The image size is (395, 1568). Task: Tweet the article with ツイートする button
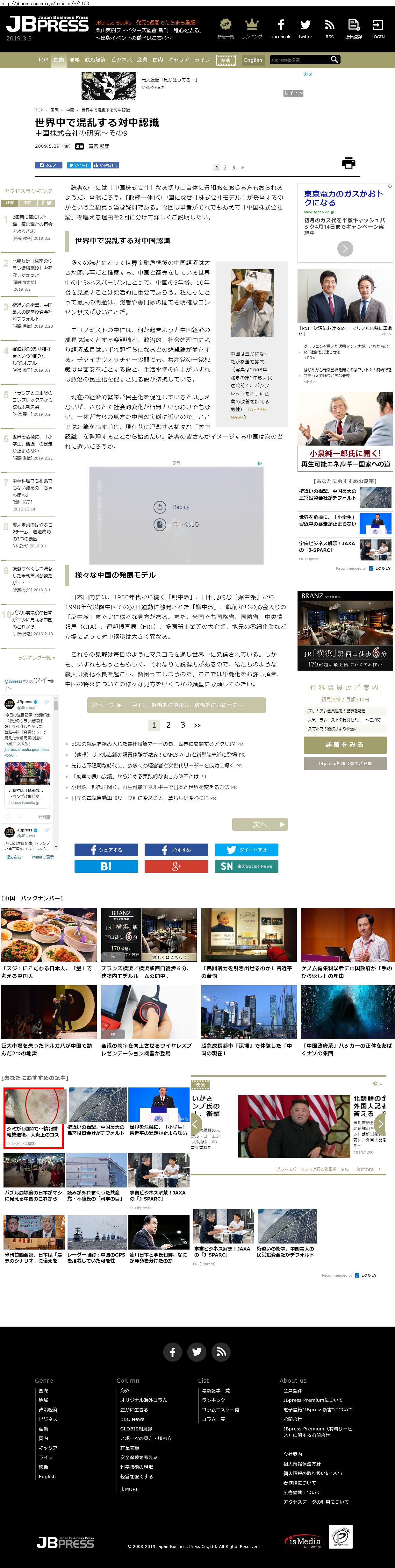(246, 850)
